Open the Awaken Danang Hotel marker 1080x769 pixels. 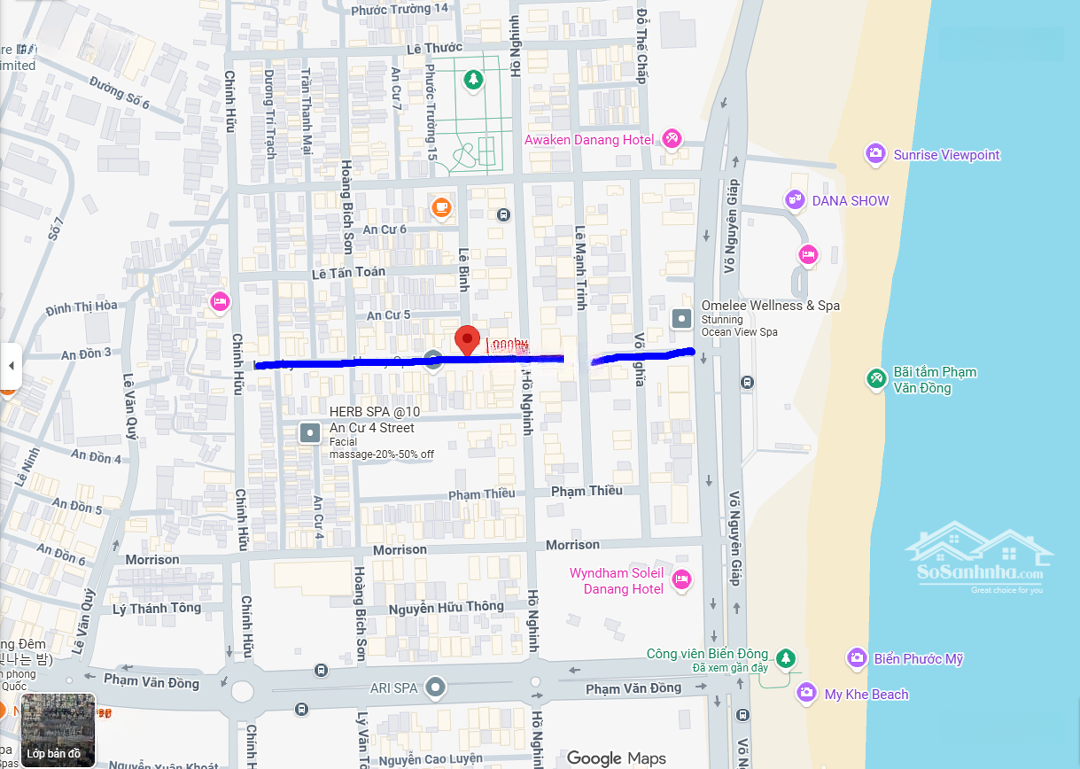point(672,139)
